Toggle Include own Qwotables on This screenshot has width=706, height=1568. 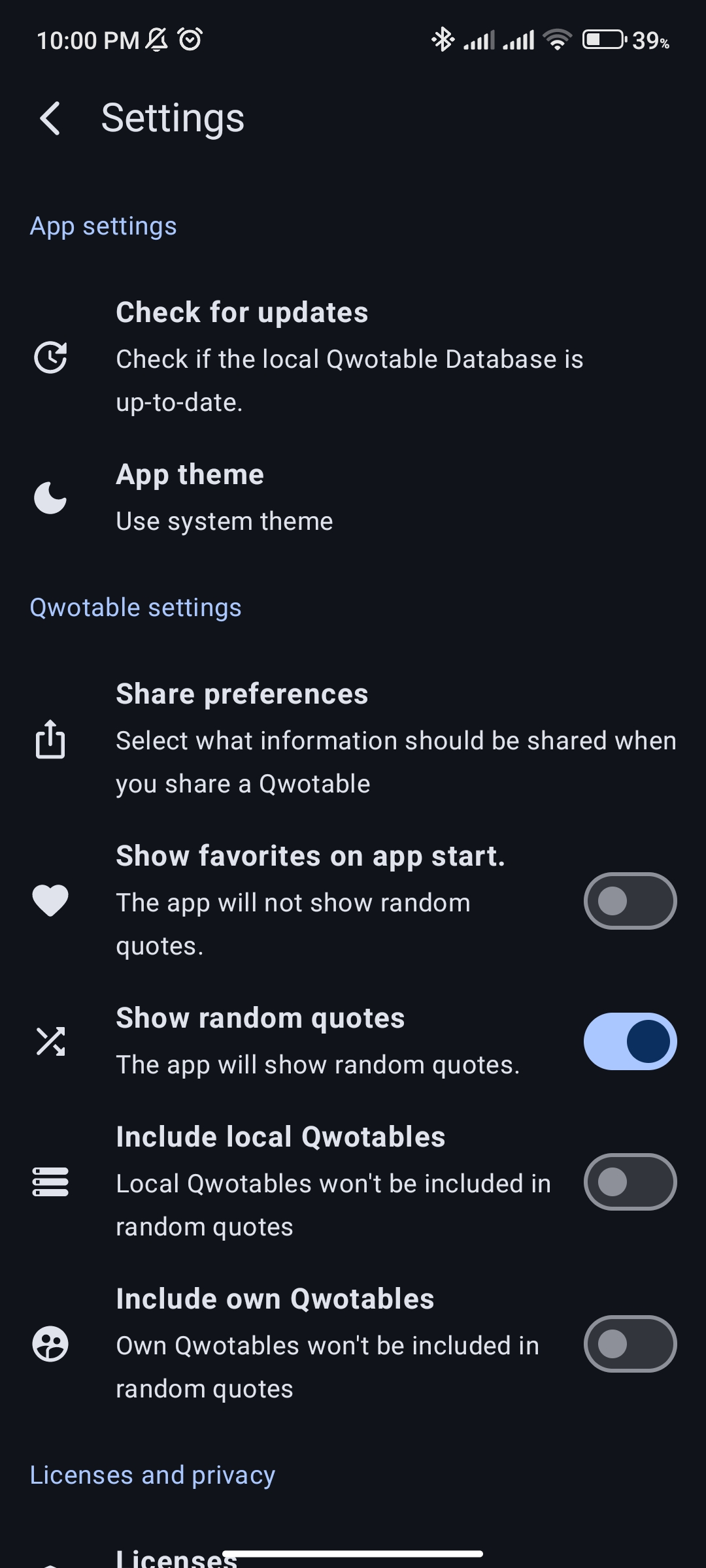point(630,1344)
